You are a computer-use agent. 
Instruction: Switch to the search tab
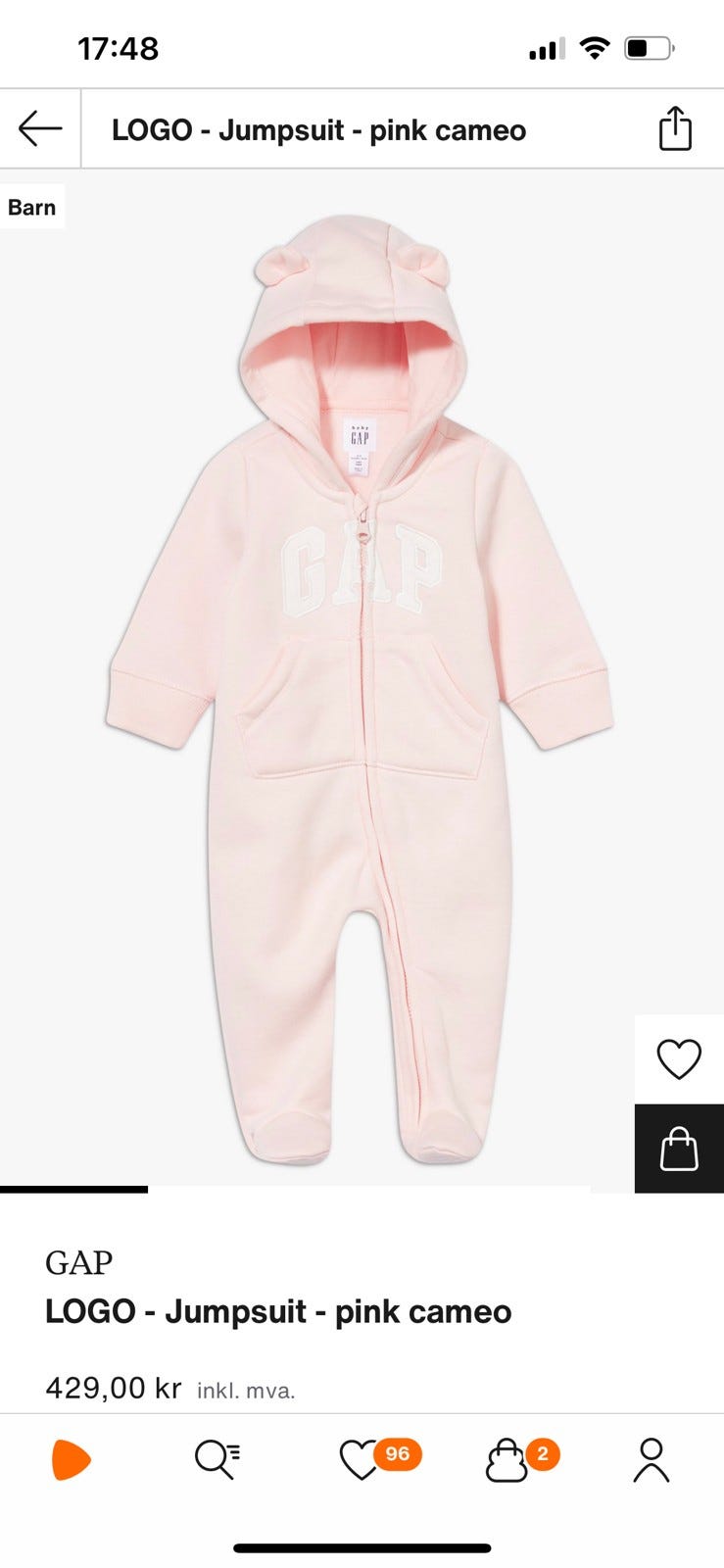(x=217, y=1459)
